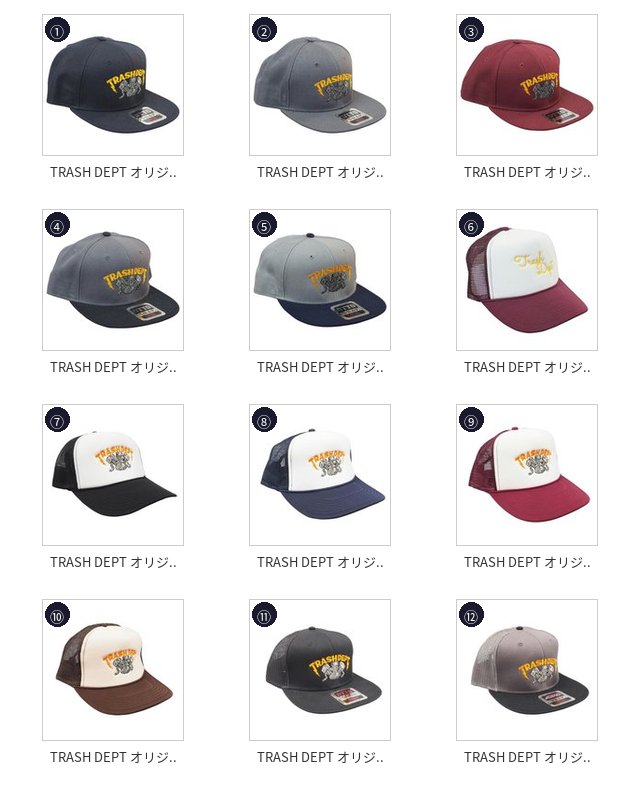Open product 6, the script-logo mesh cap
The height and width of the screenshot is (800, 641).
coord(527,280)
